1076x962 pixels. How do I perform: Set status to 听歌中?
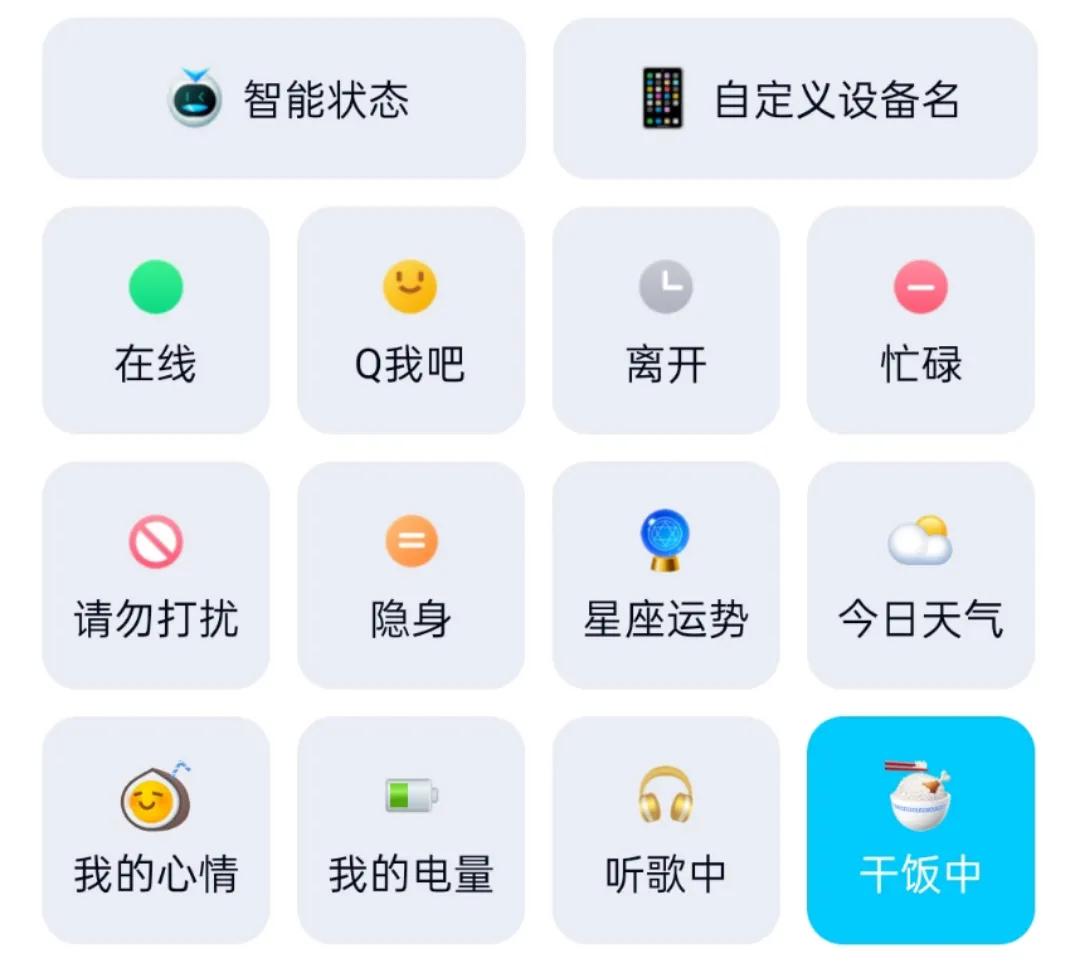point(666,831)
